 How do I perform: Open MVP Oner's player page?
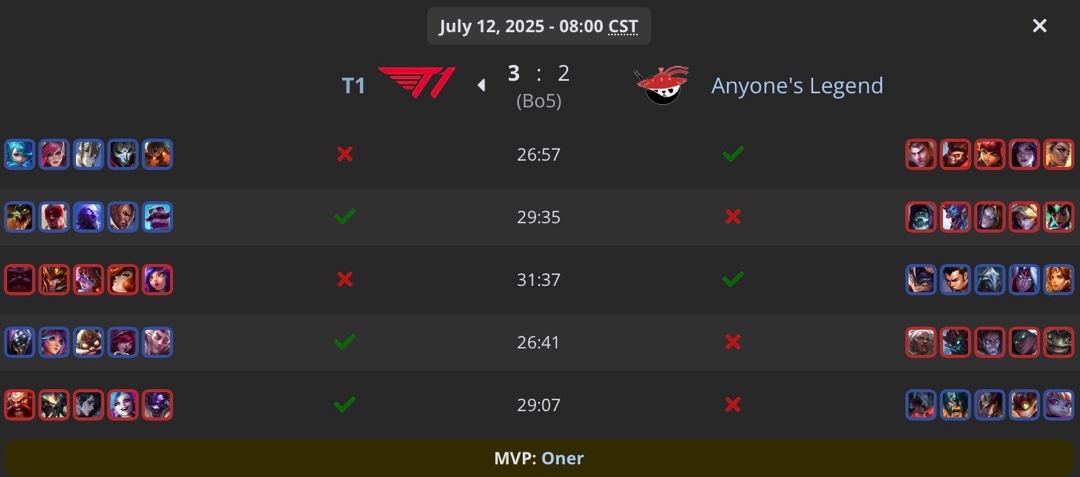coord(562,459)
